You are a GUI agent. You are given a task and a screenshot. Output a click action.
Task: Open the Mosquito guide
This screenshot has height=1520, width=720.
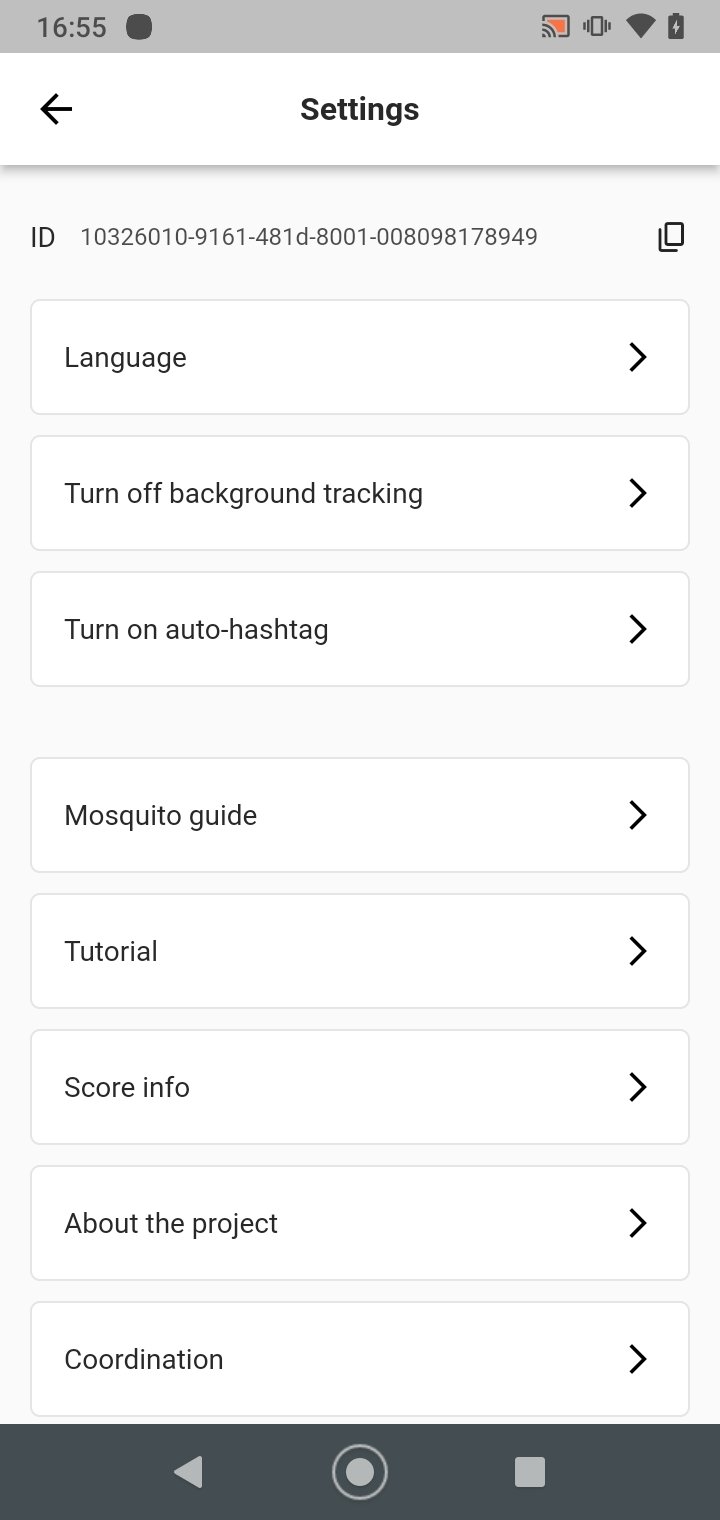(x=360, y=815)
